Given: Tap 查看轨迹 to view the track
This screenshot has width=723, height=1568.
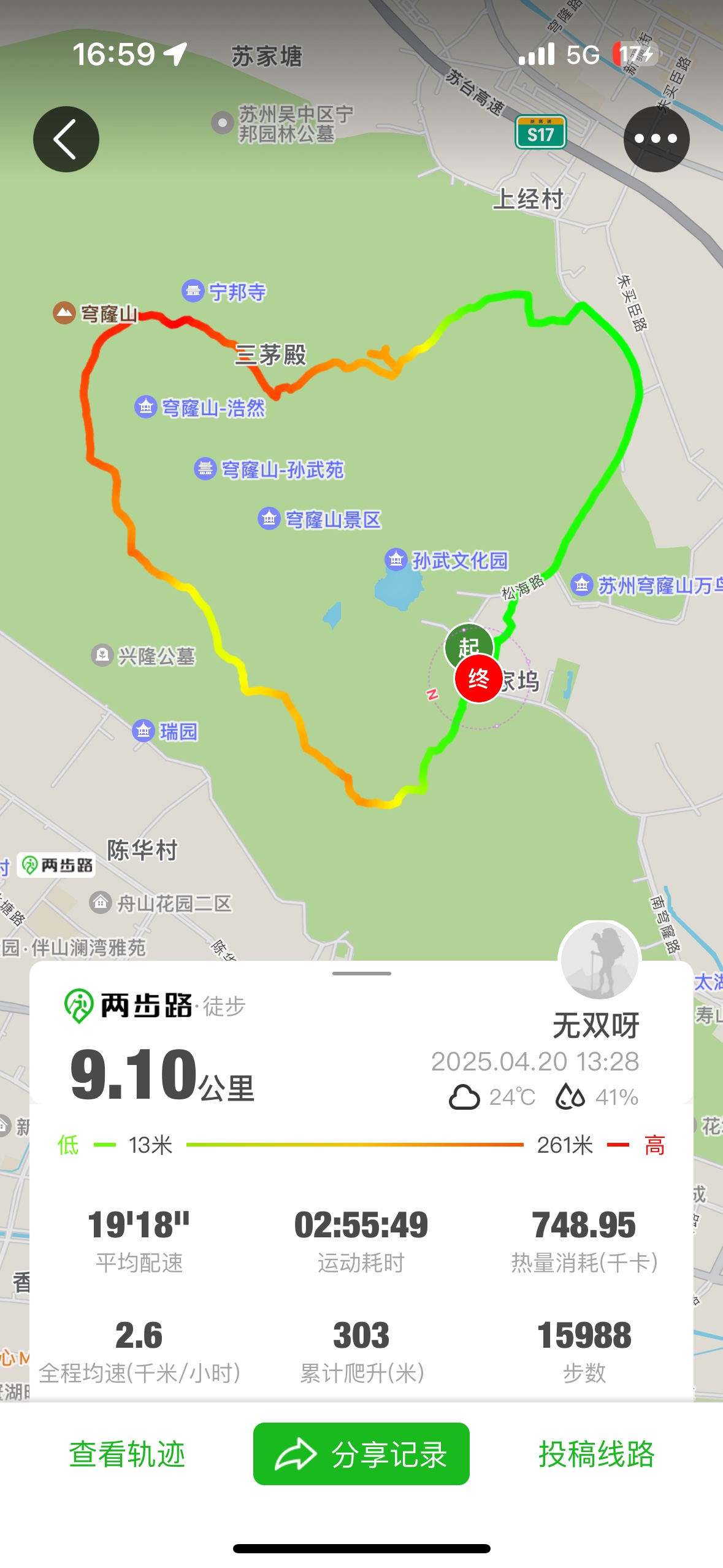Looking at the screenshot, I should click(127, 1454).
